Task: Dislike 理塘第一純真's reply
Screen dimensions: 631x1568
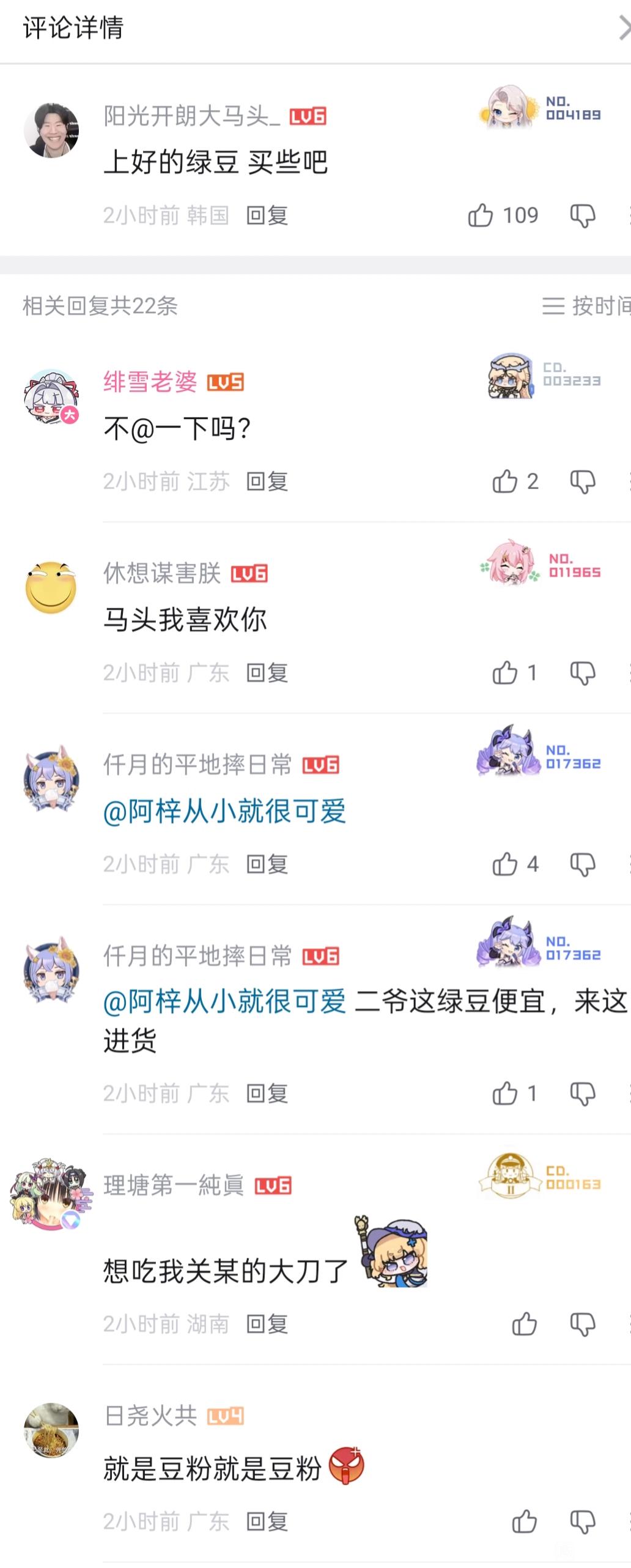Action: click(x=583, y=1324)
